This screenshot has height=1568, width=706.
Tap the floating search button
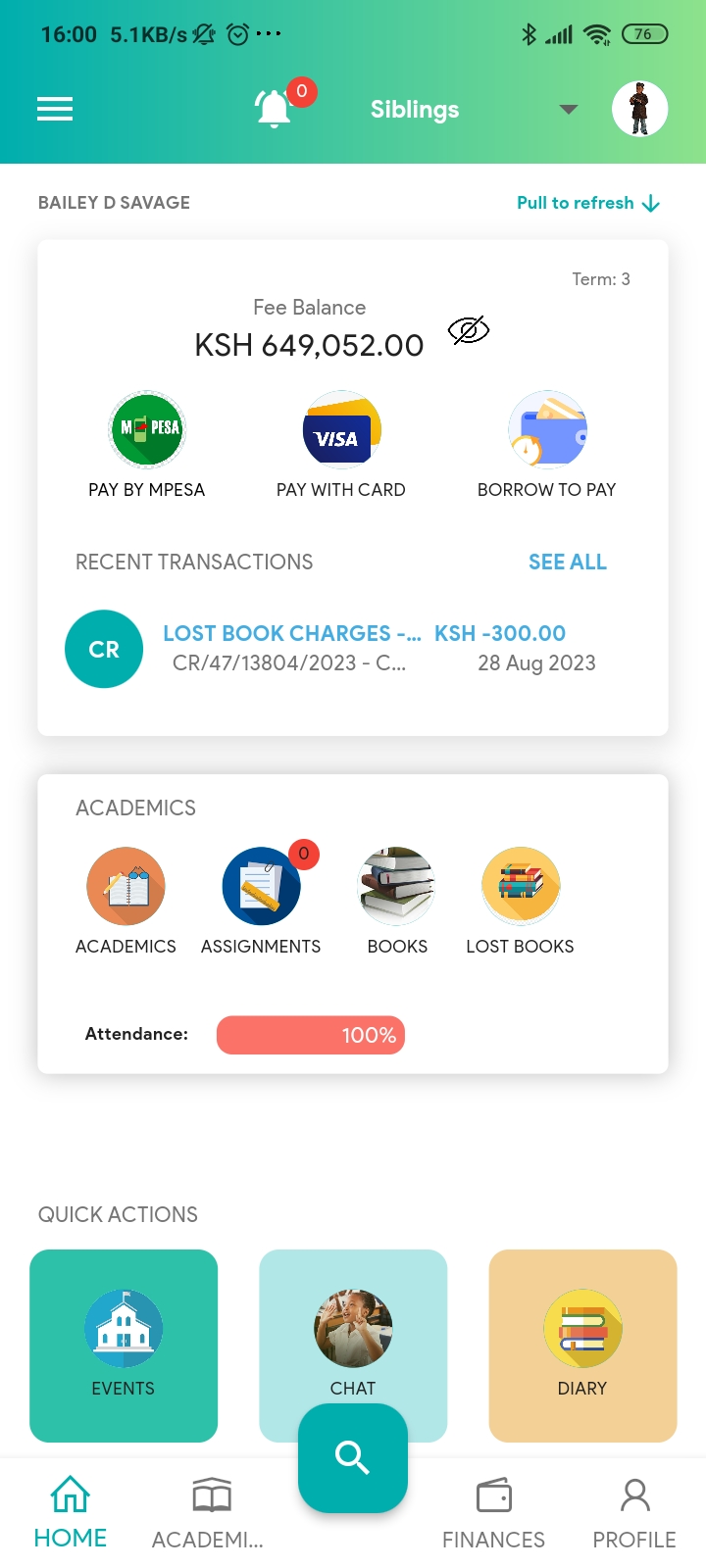[353, 1457]
